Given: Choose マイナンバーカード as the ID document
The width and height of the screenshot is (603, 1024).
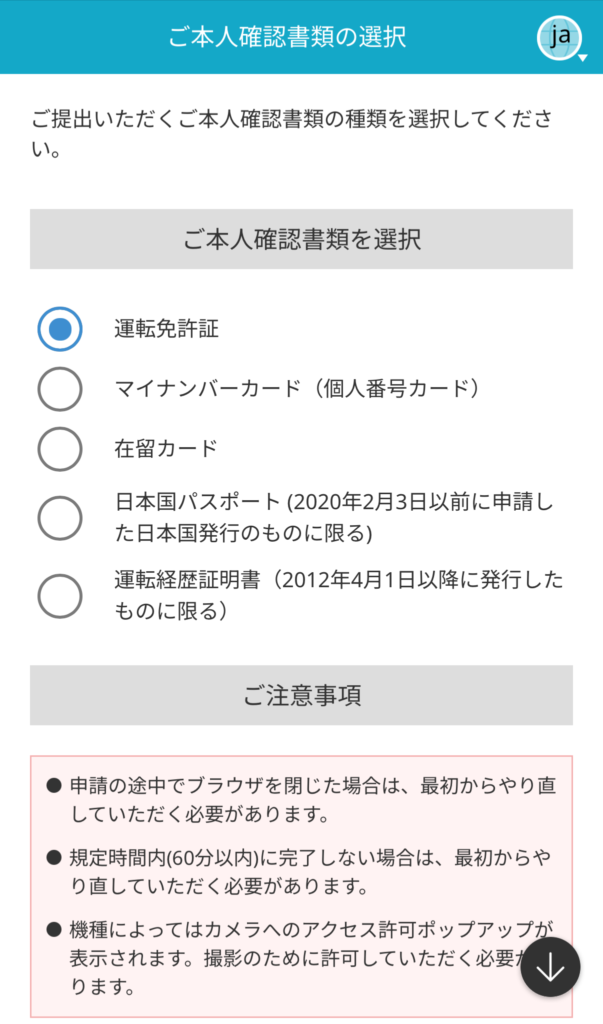Looking at the screenshot, I should [x=60, y=389].
